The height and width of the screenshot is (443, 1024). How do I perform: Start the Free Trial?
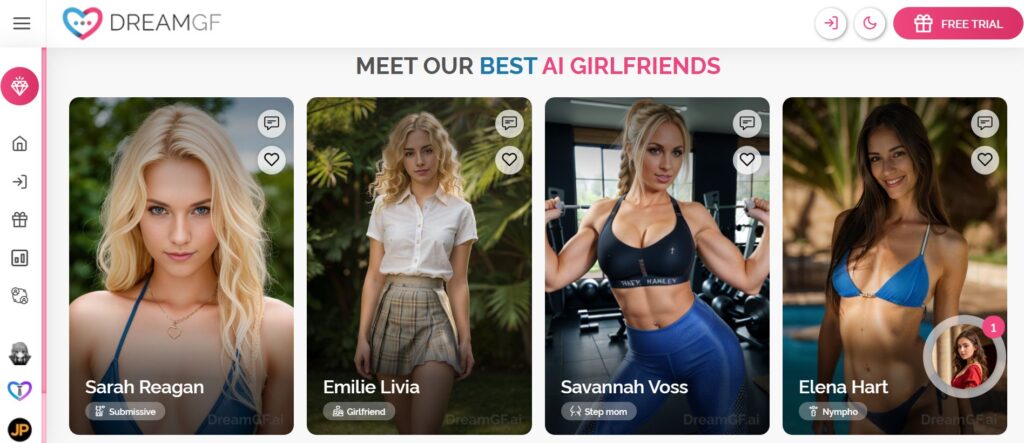pyautogui.click(x=957, y=23)
